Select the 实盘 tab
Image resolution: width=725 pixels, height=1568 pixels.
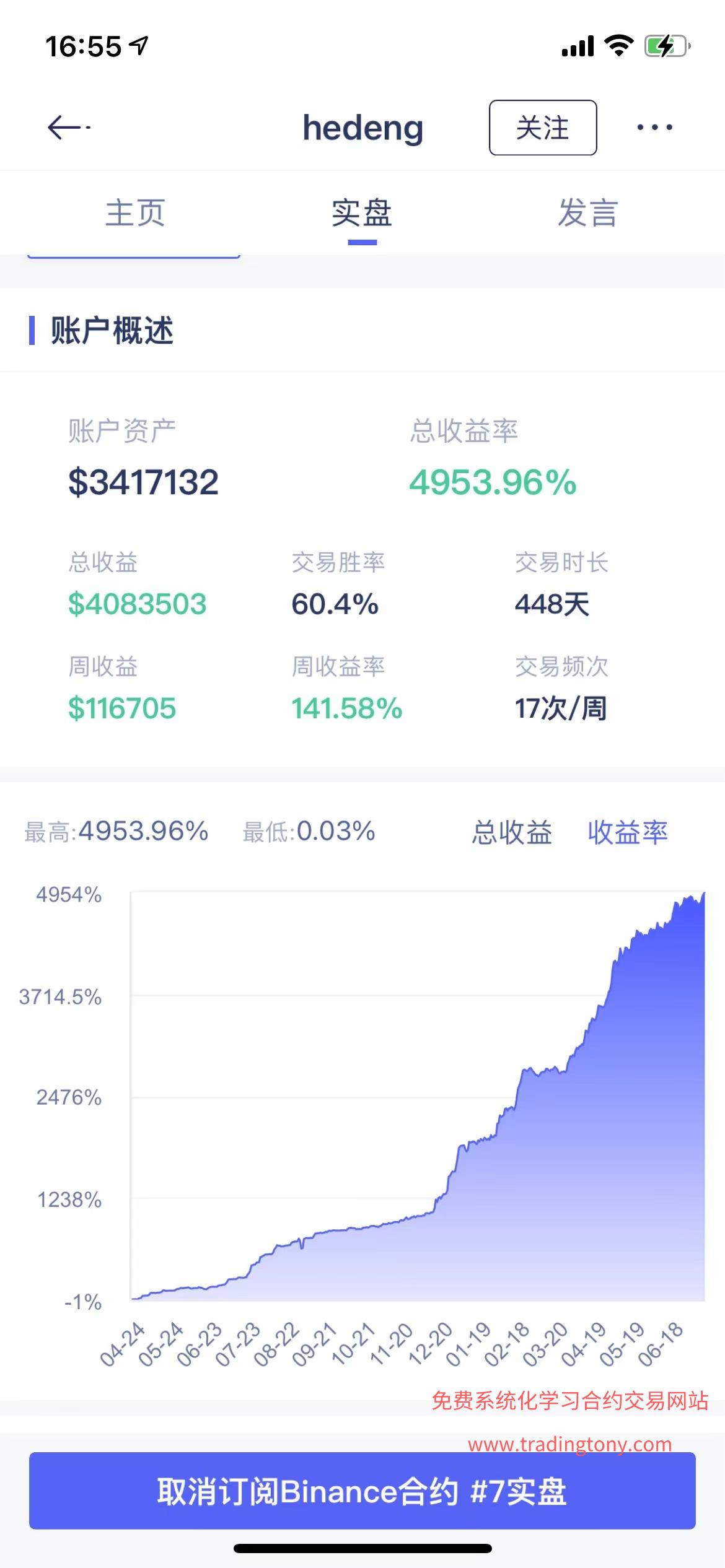tap(362, 213)
